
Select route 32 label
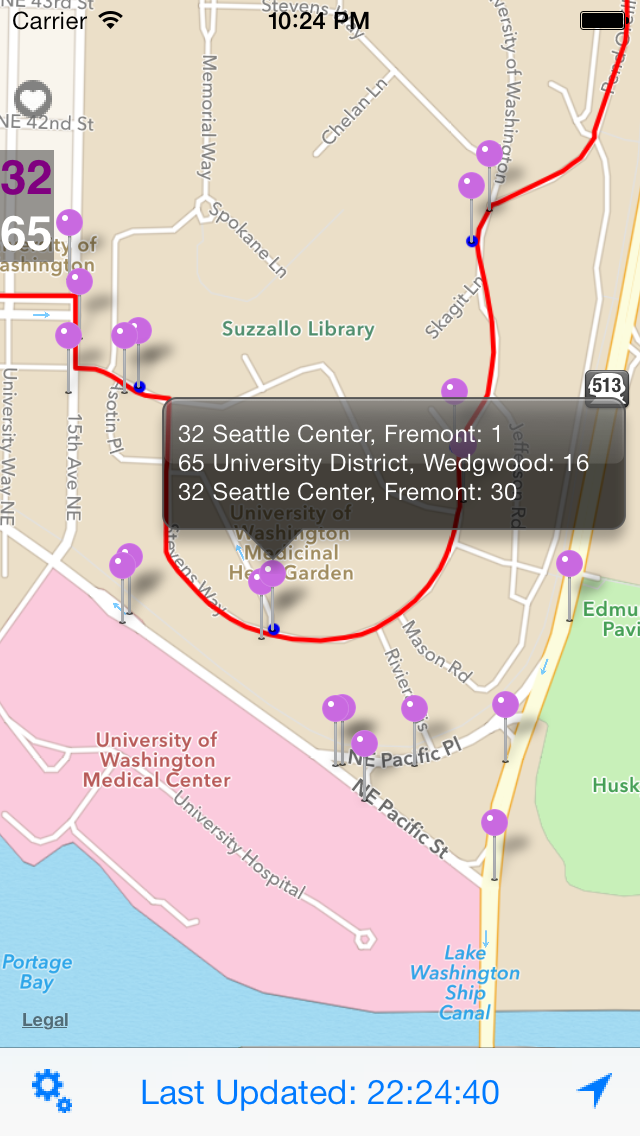[26, 178]
